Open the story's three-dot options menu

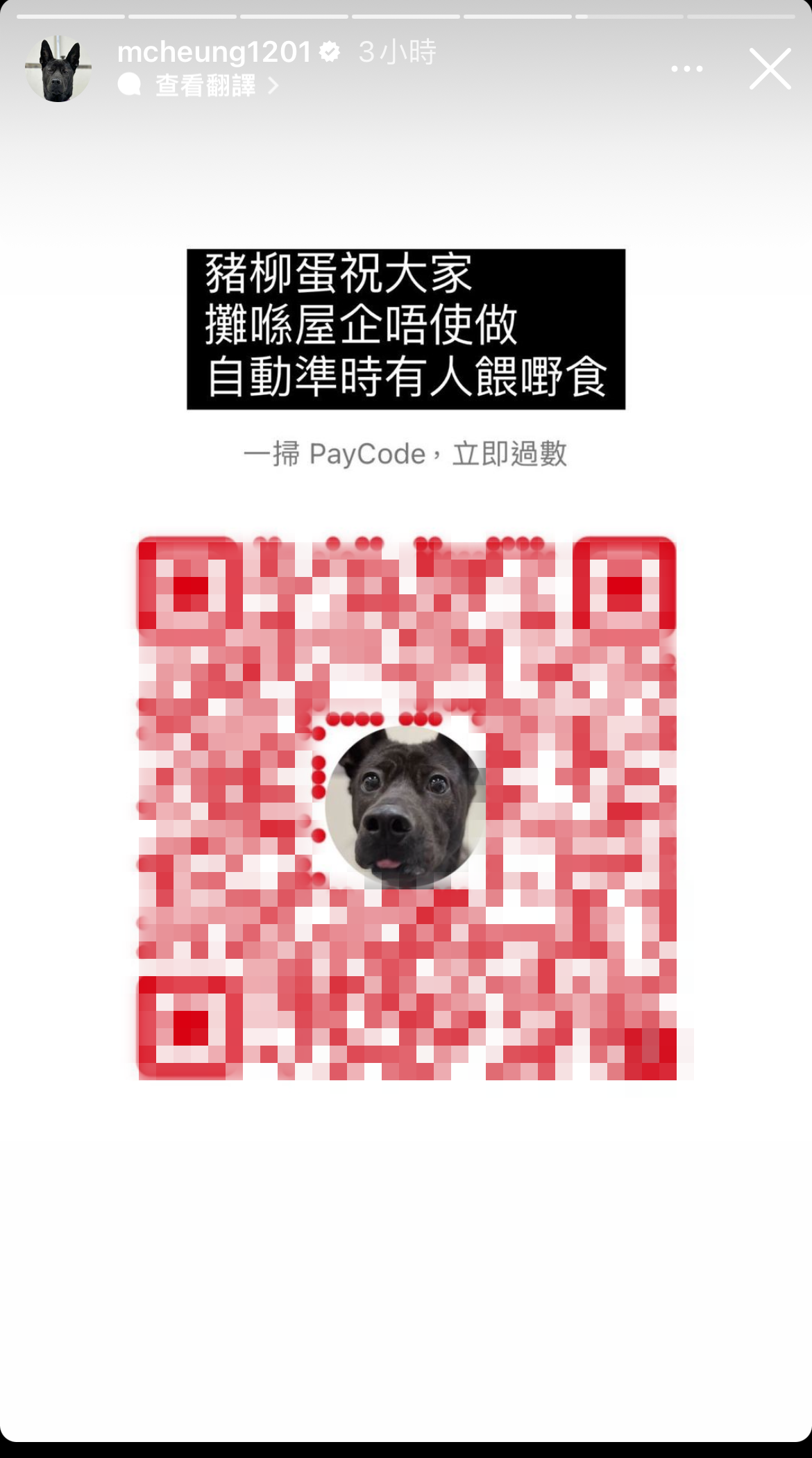pyautogui.click(x=686, y=69)
